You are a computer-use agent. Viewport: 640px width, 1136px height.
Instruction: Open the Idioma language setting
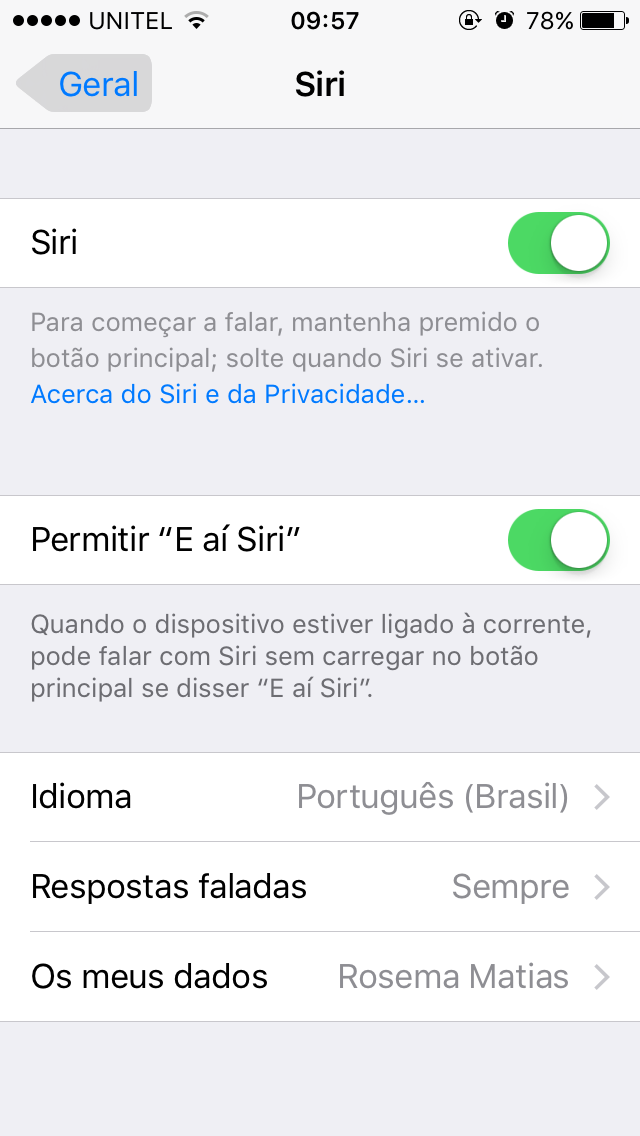click(320, 797)
